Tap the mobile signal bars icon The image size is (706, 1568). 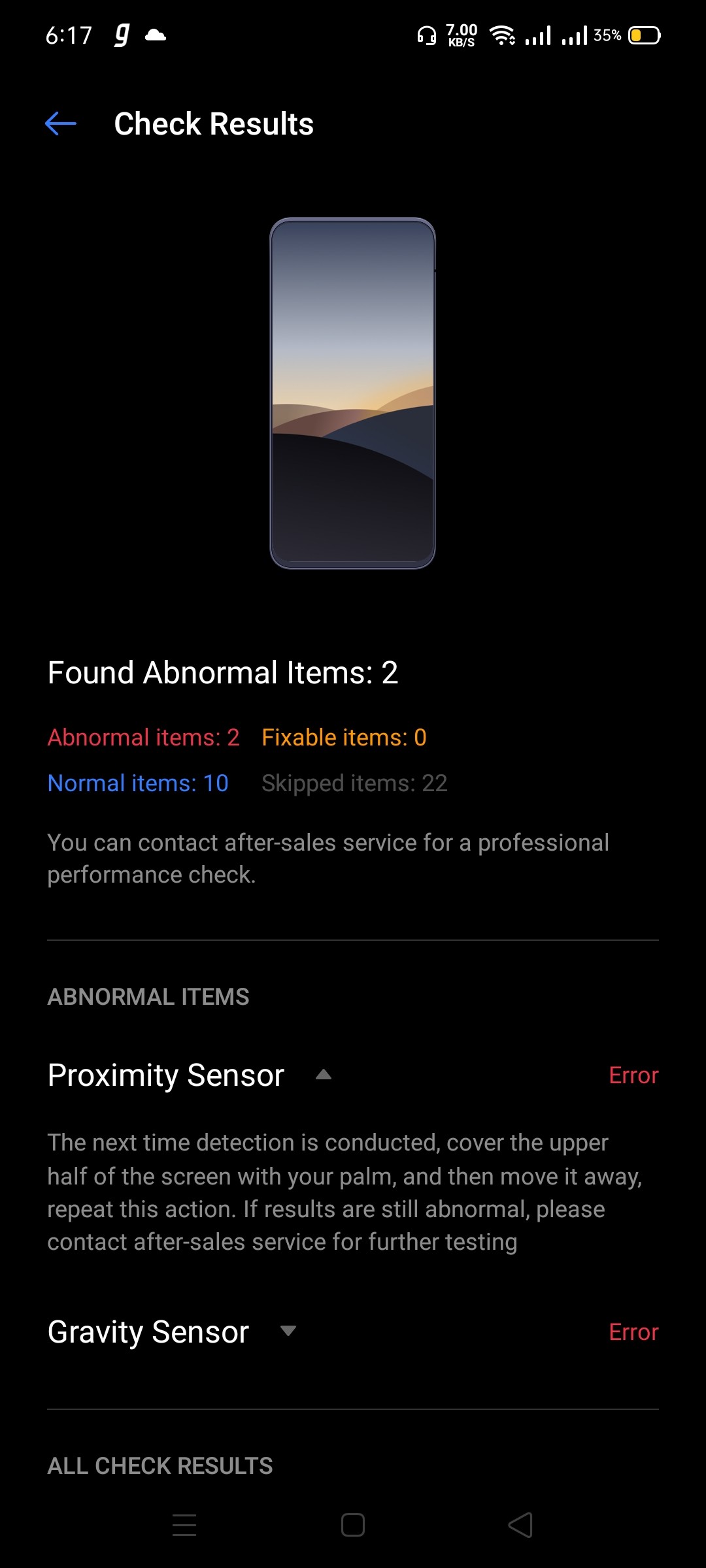(539, 37)
